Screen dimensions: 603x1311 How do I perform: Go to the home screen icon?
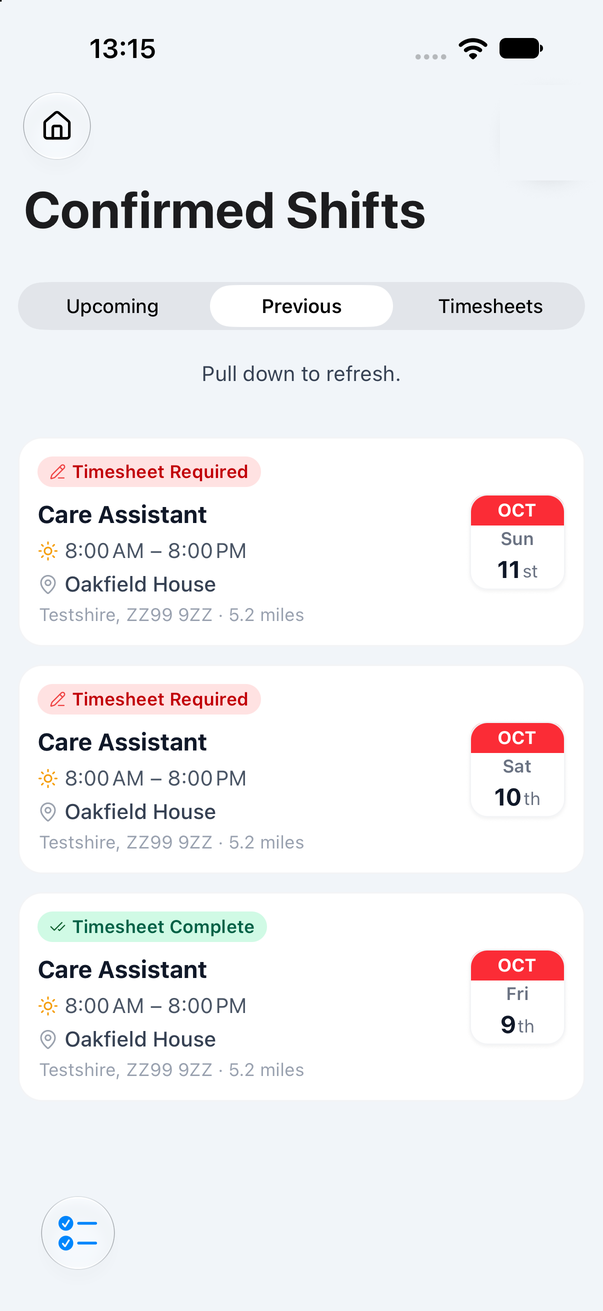click(x=57, y=126)
